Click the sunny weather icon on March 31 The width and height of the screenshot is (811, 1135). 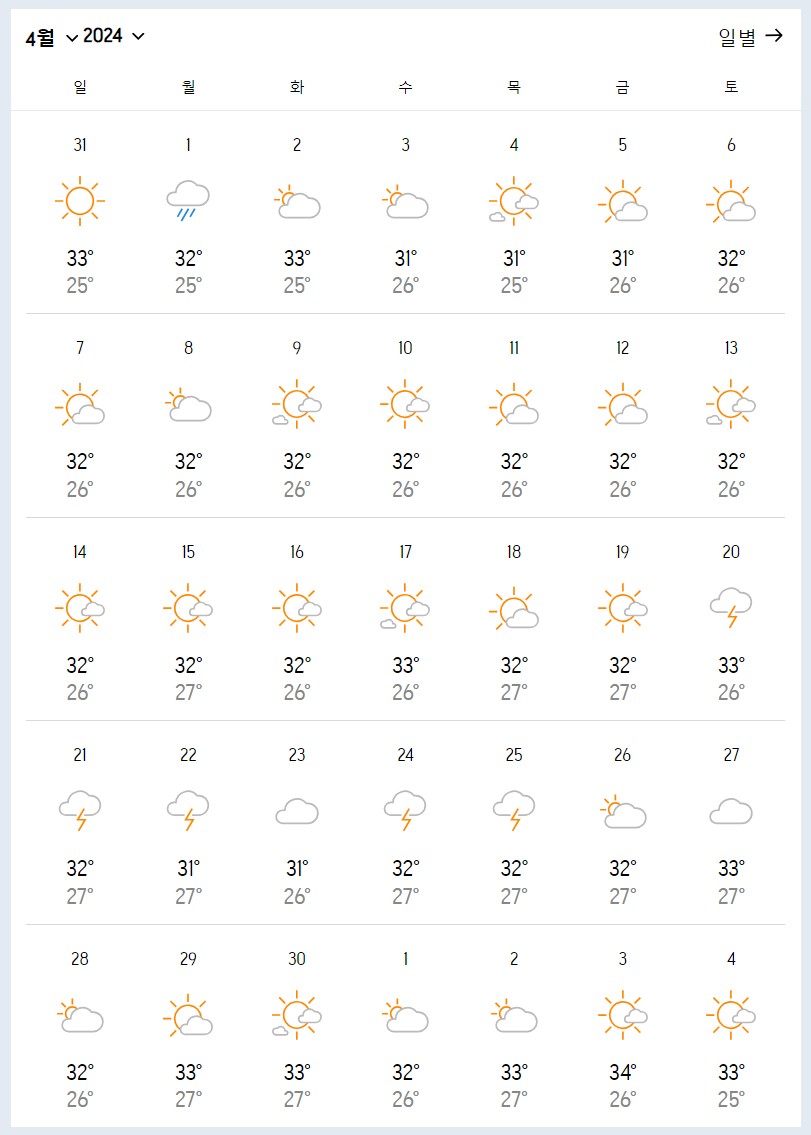78,200
